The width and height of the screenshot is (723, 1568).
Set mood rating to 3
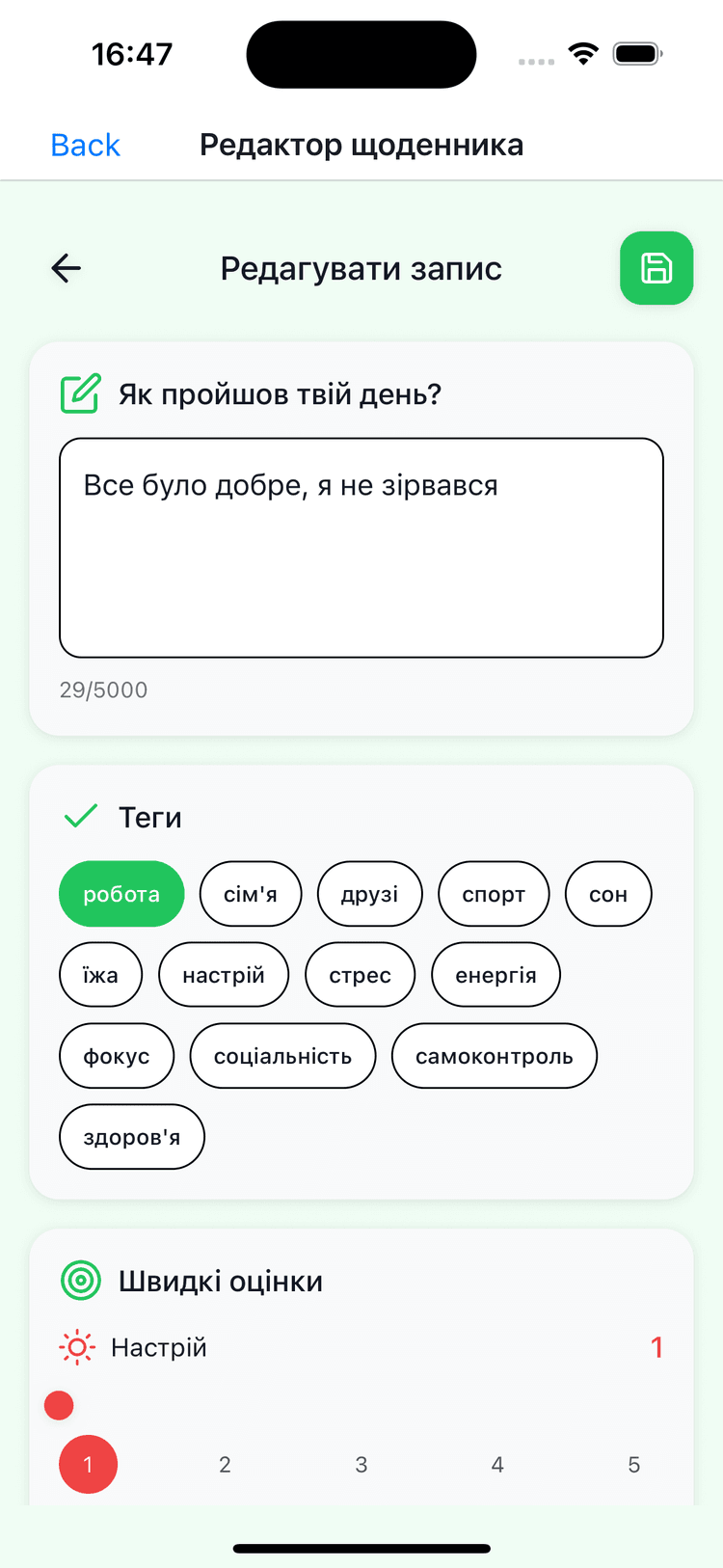[361, 1465]
